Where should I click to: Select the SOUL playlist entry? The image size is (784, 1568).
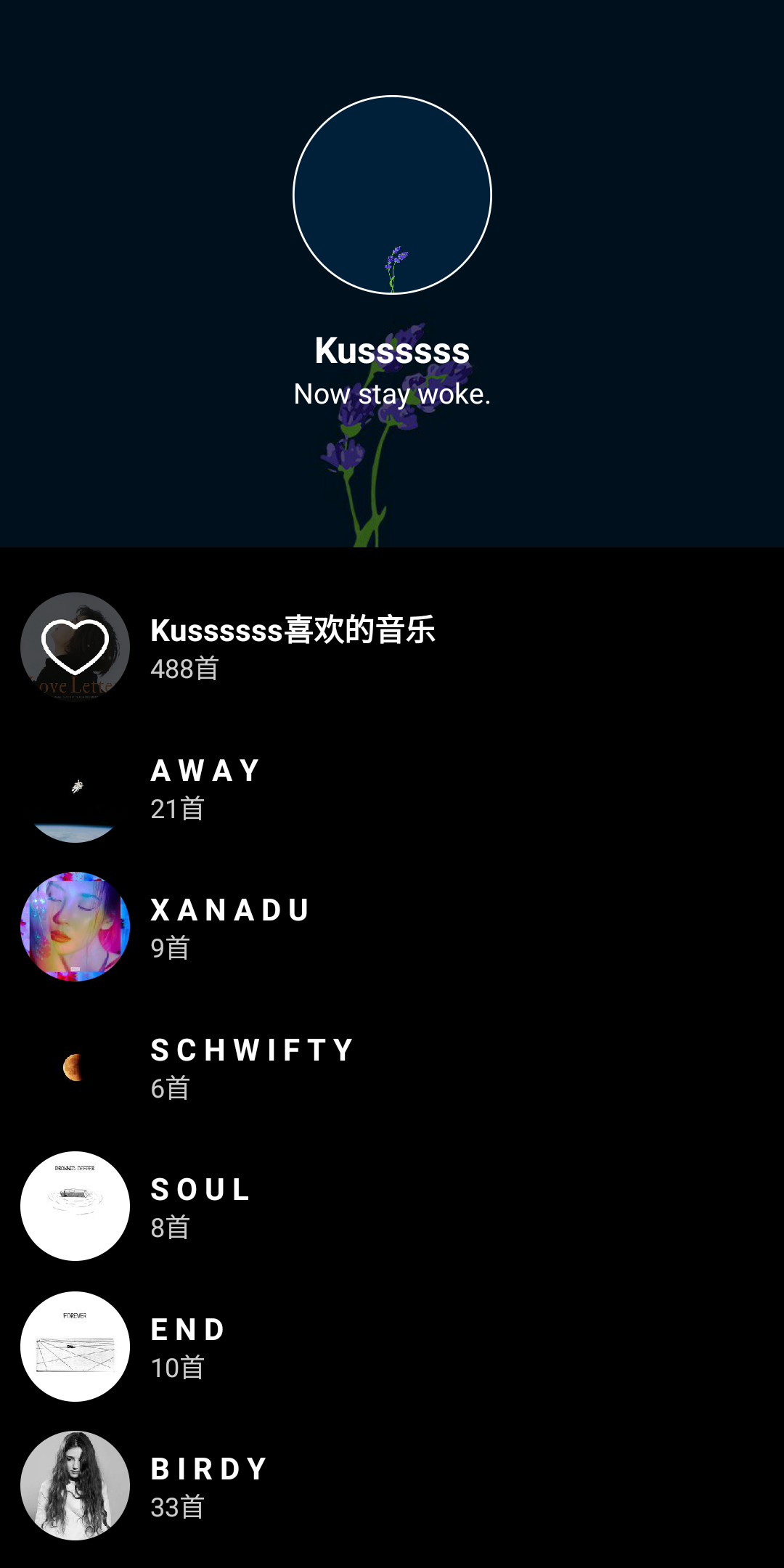click(200, 1189)
